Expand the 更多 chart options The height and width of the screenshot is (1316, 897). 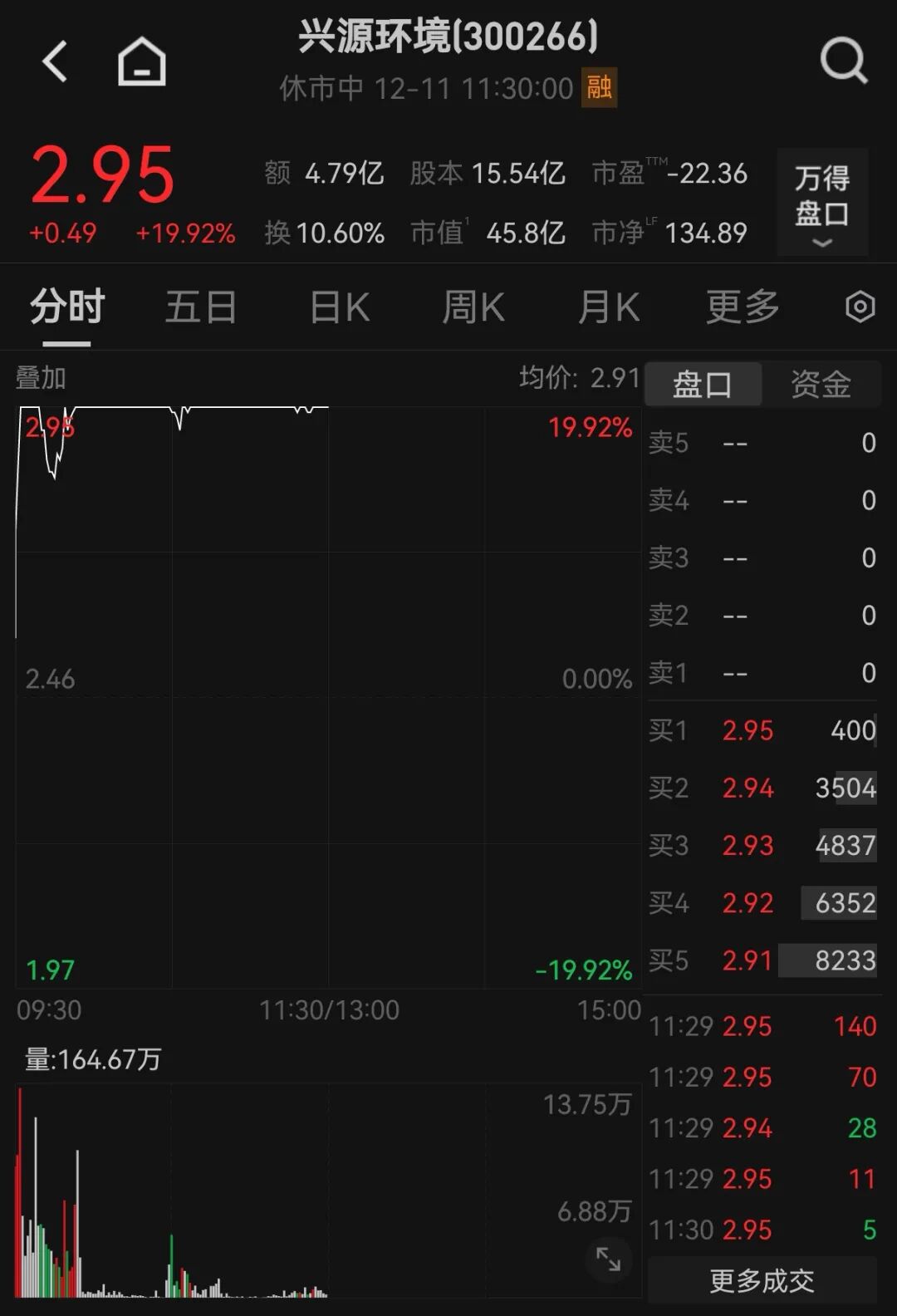[x=743, y=307]
